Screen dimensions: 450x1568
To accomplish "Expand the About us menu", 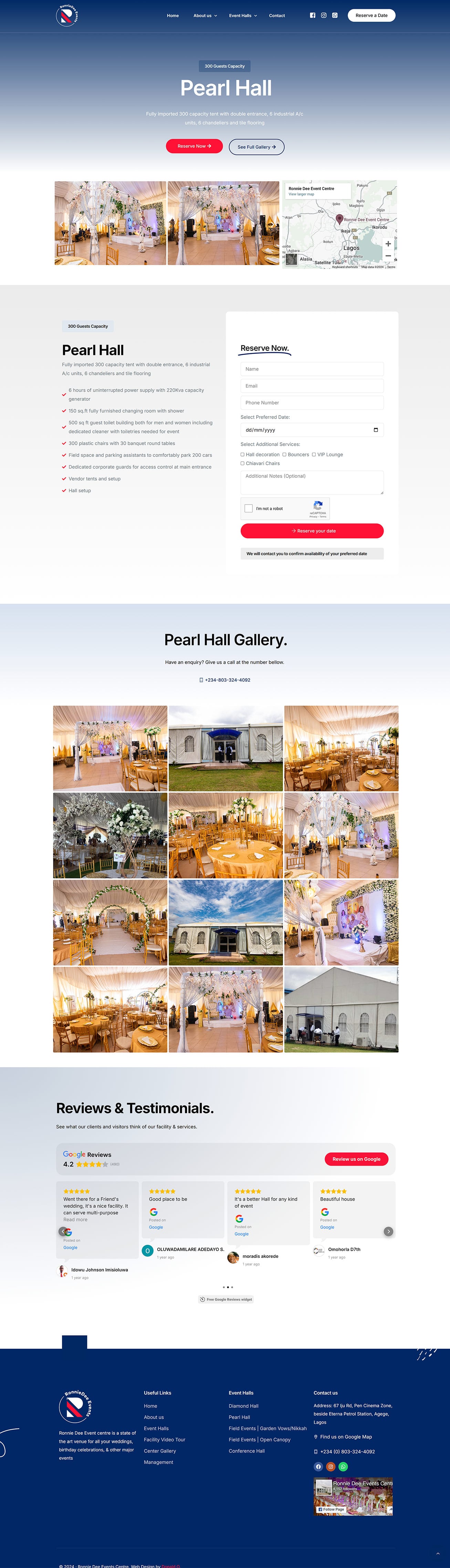I will point(205,16).
